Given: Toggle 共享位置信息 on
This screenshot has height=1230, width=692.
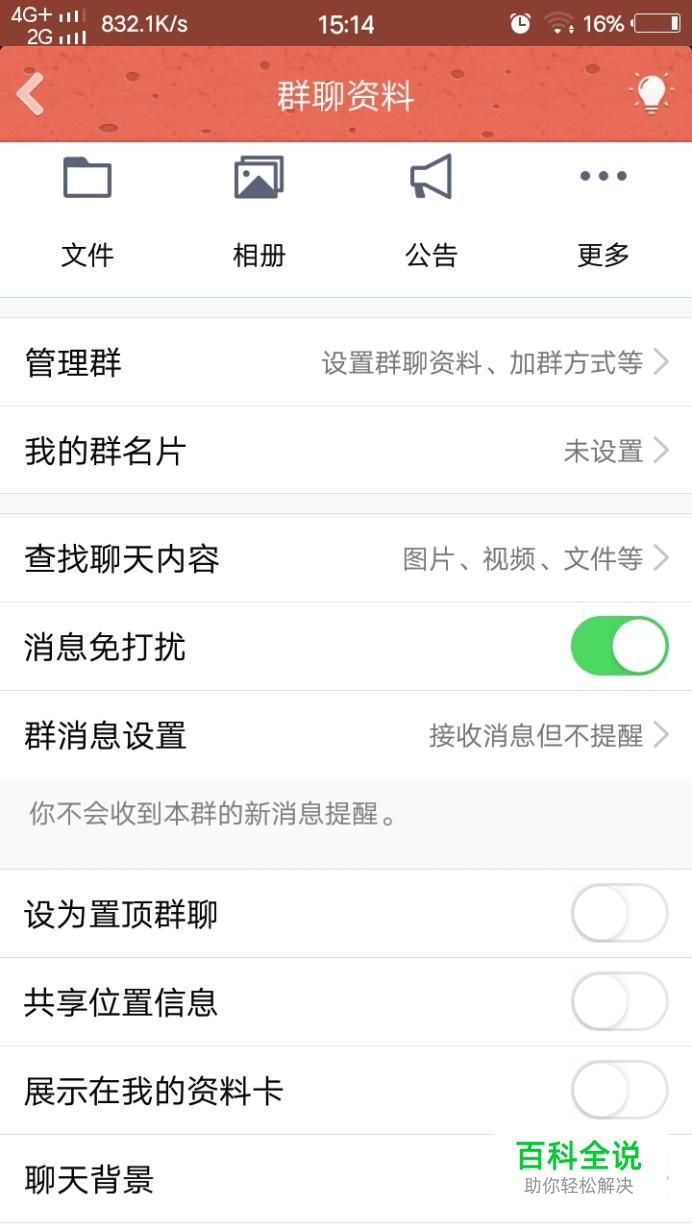Looking at the screenshot, I should 619,1001.
